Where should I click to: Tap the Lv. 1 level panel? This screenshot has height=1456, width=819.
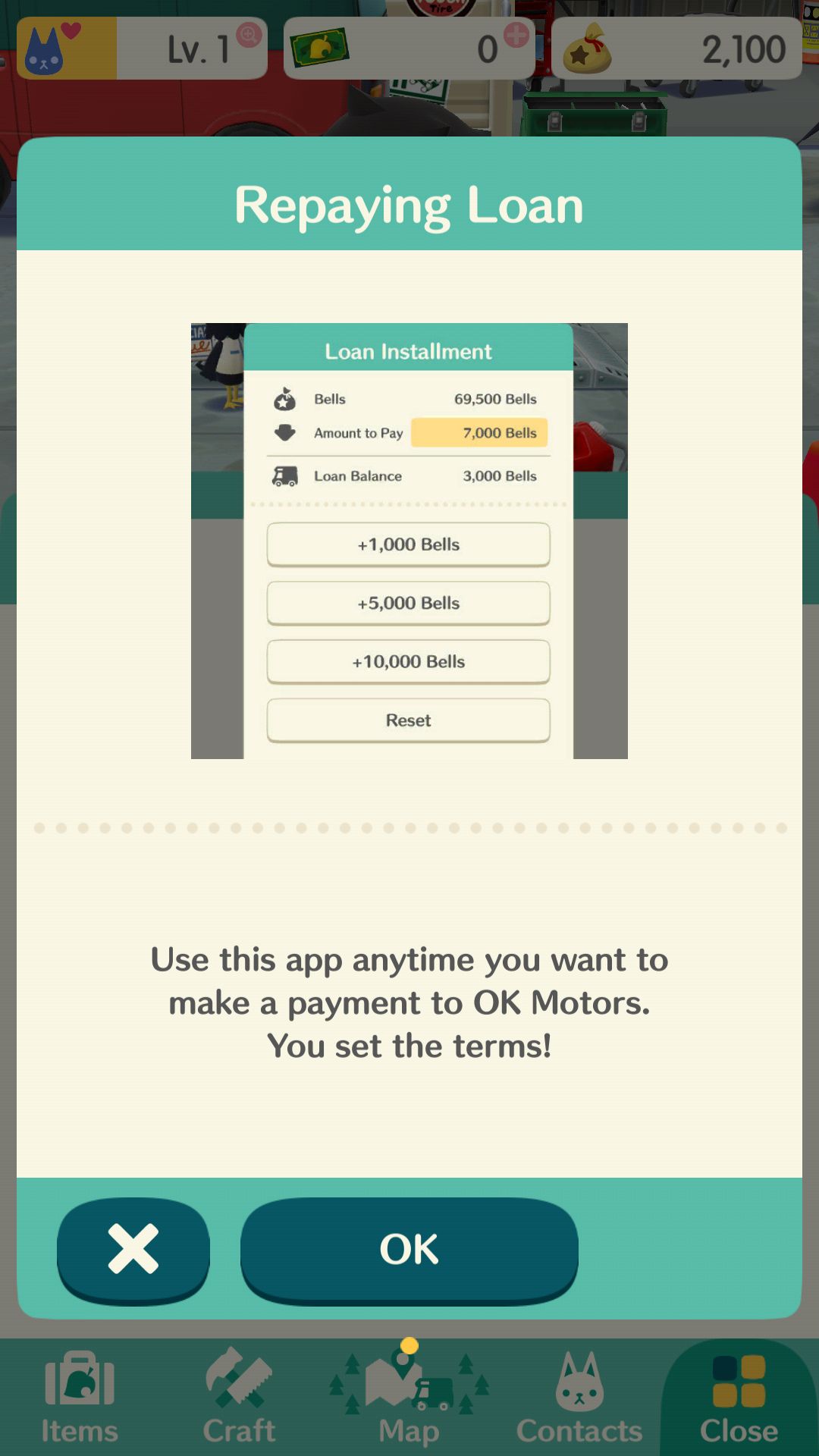(142, 49)
